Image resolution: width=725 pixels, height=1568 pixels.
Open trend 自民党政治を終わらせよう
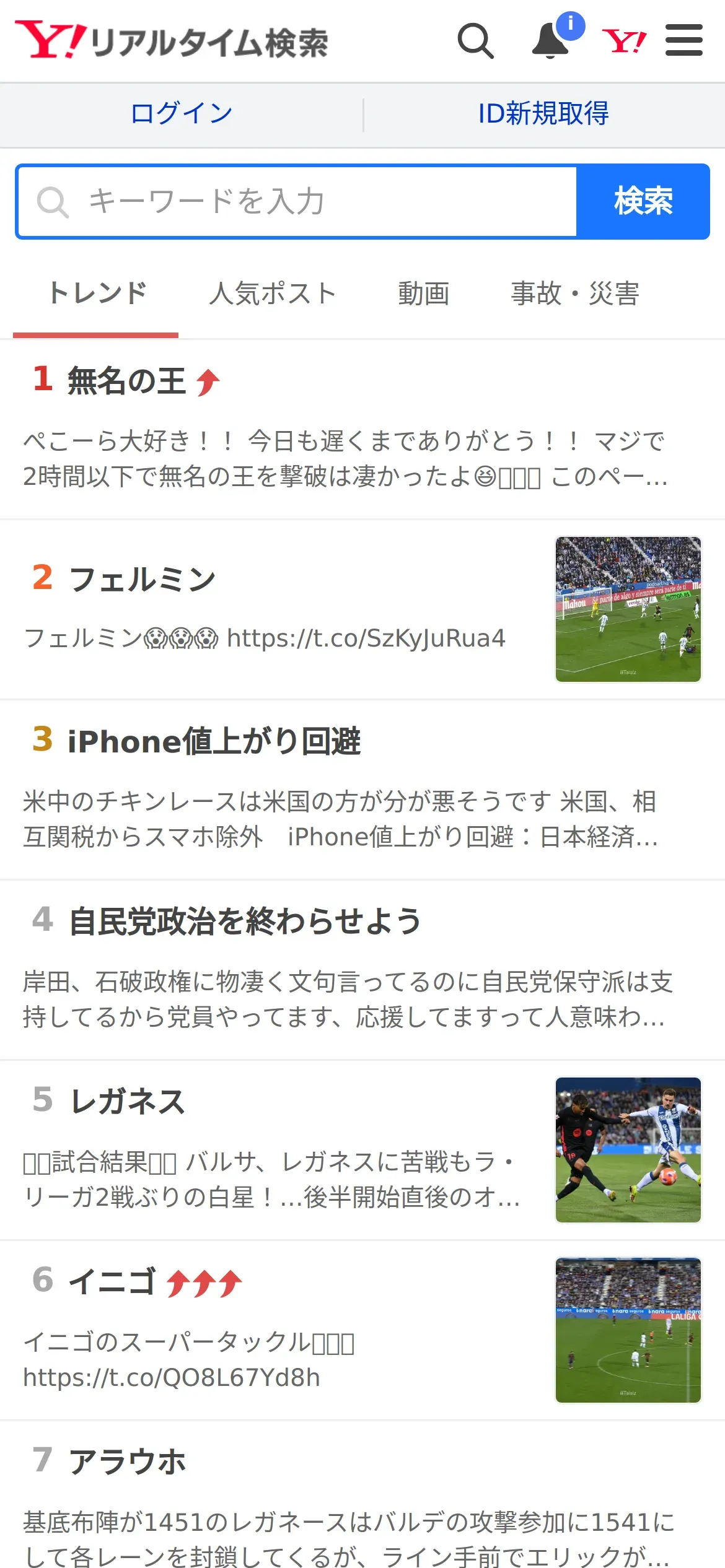(x=245, y=921)
